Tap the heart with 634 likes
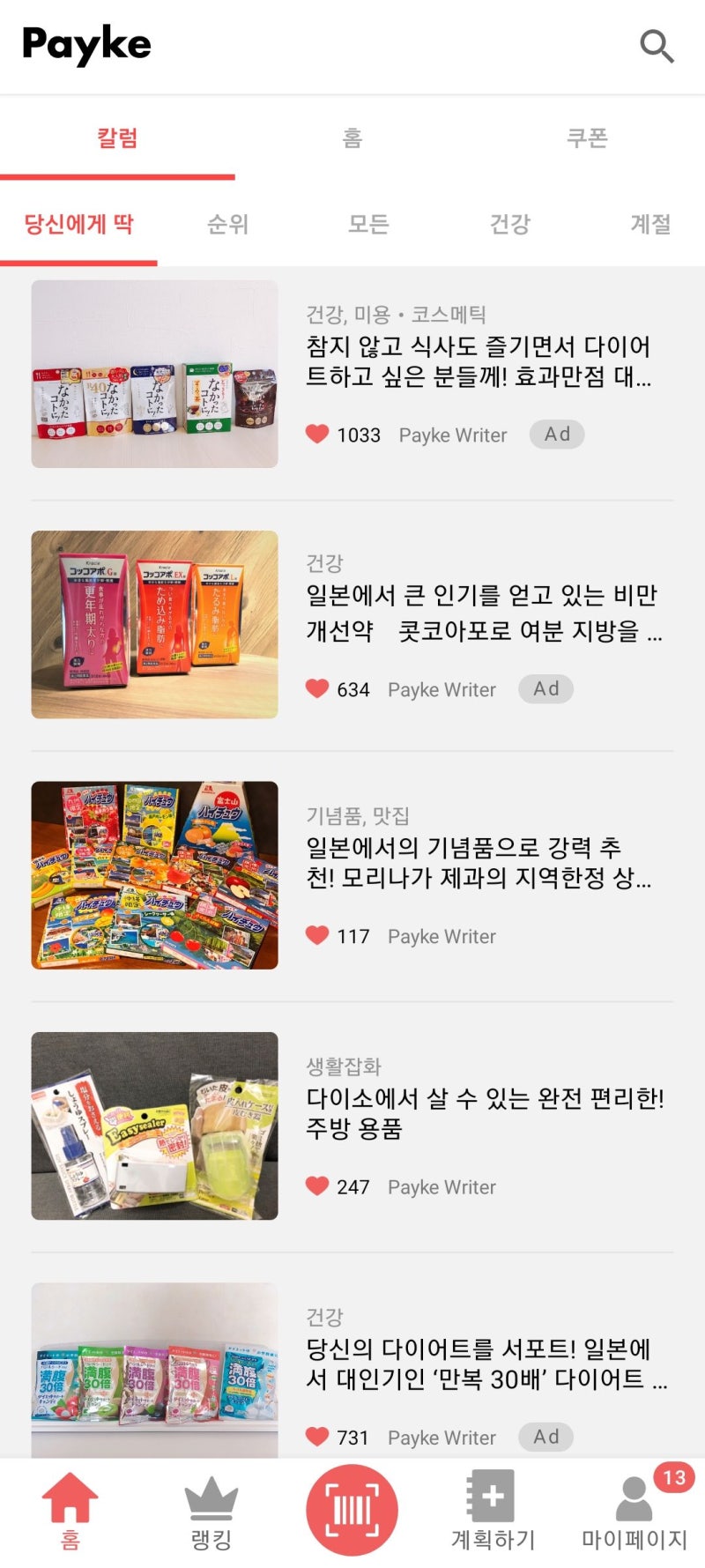The height and width of the screenshot is (1568, 705). [x=316, y=688]
